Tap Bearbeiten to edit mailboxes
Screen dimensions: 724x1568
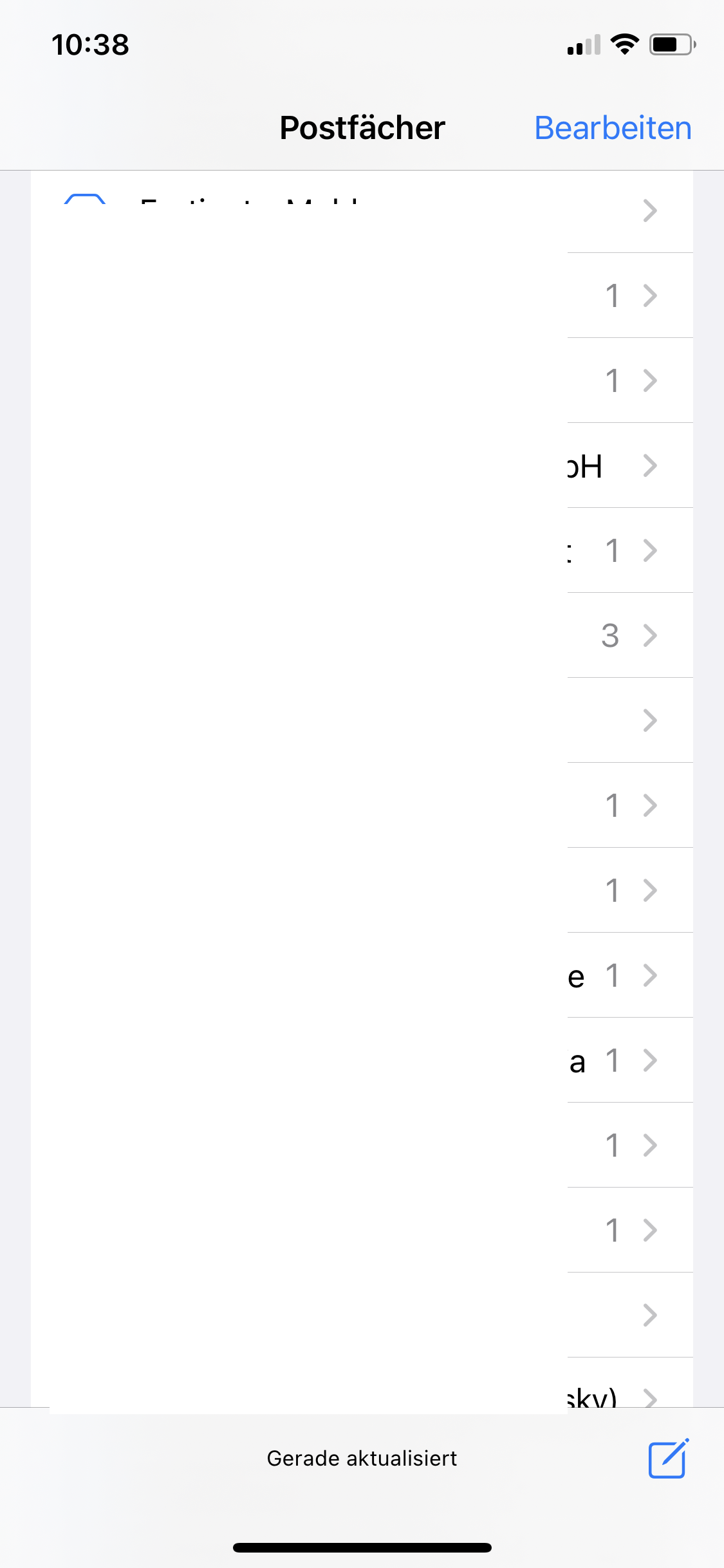(613, 128)
